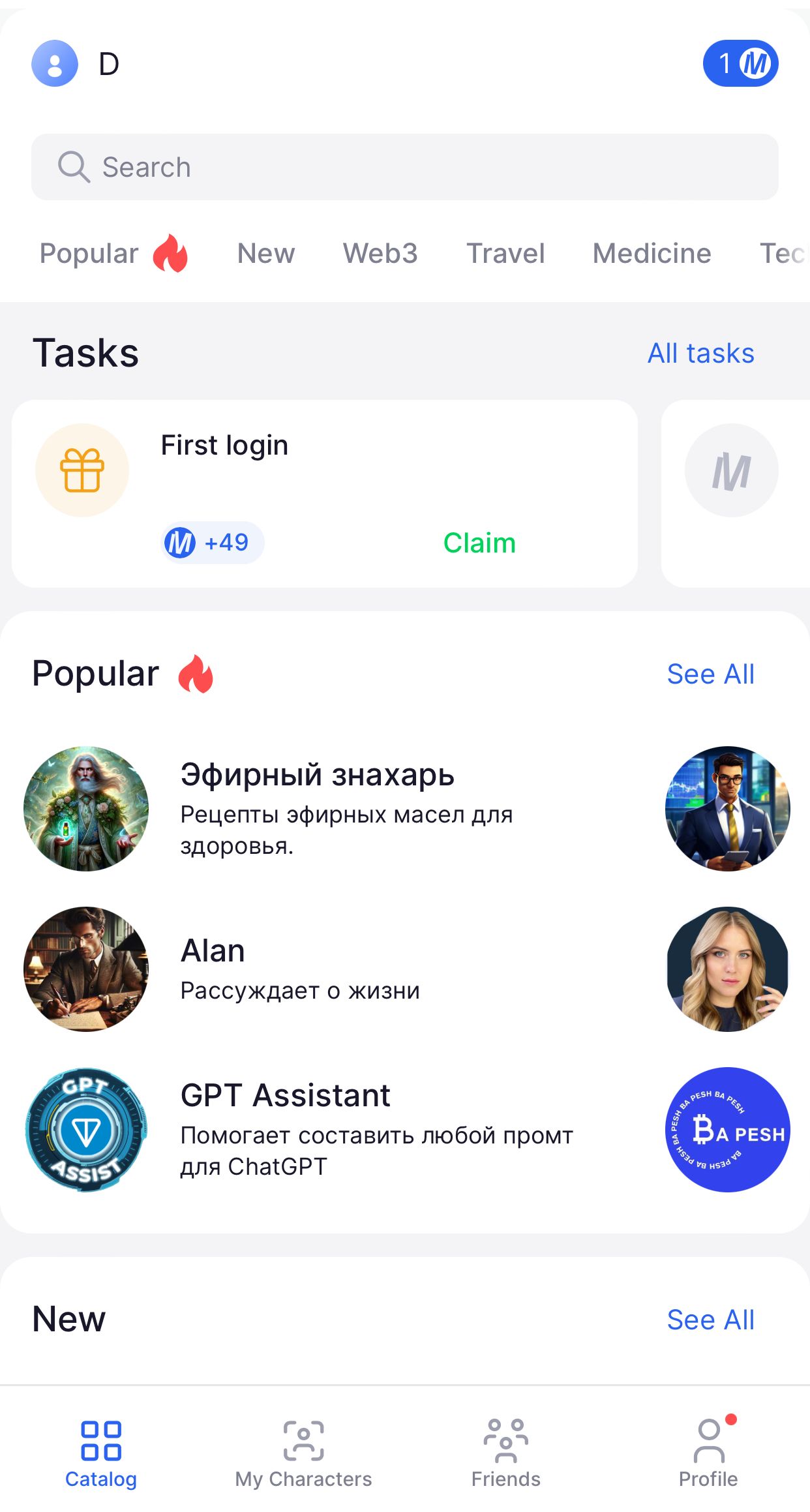Open See All for Popular characters

[x=710, y=674]
